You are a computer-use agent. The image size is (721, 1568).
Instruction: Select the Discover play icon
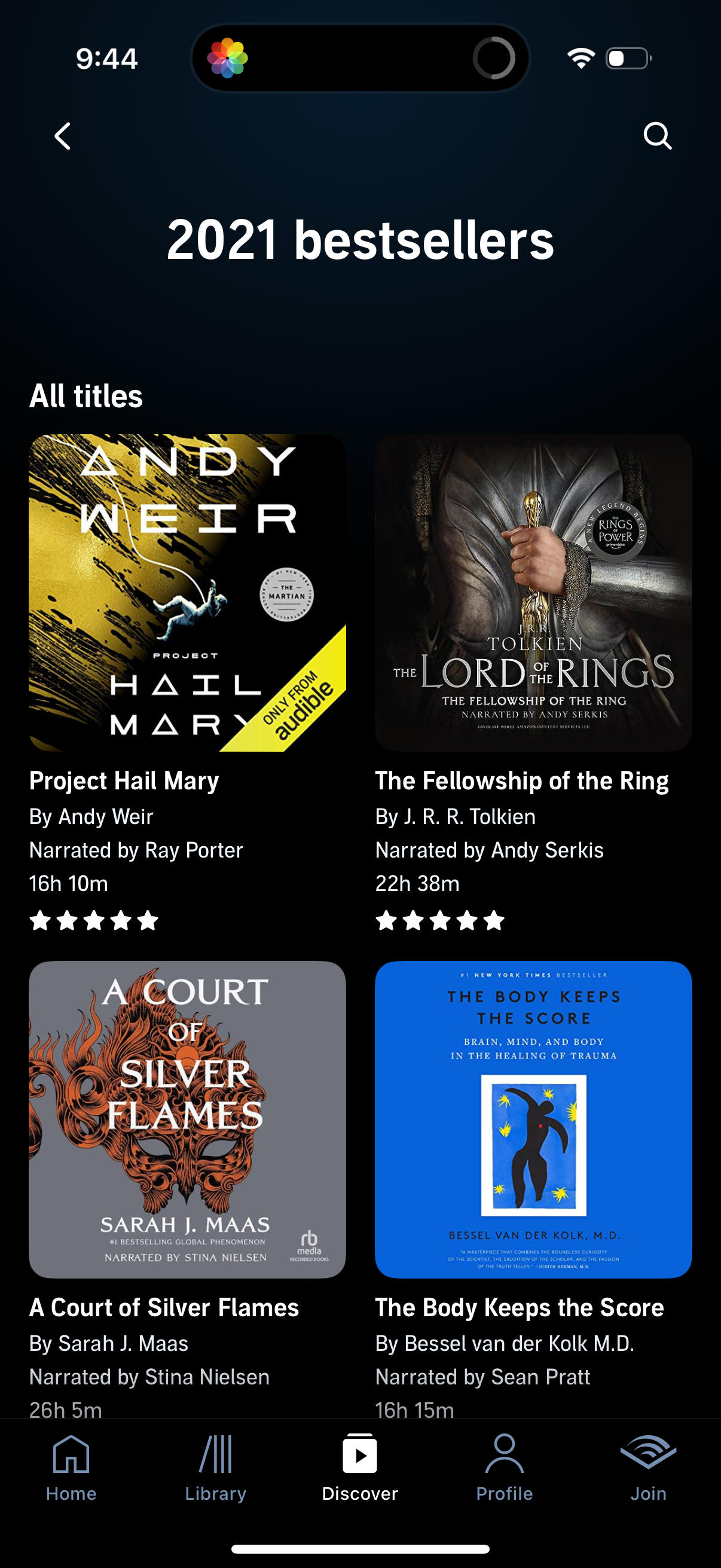[x=360, y=1451]
